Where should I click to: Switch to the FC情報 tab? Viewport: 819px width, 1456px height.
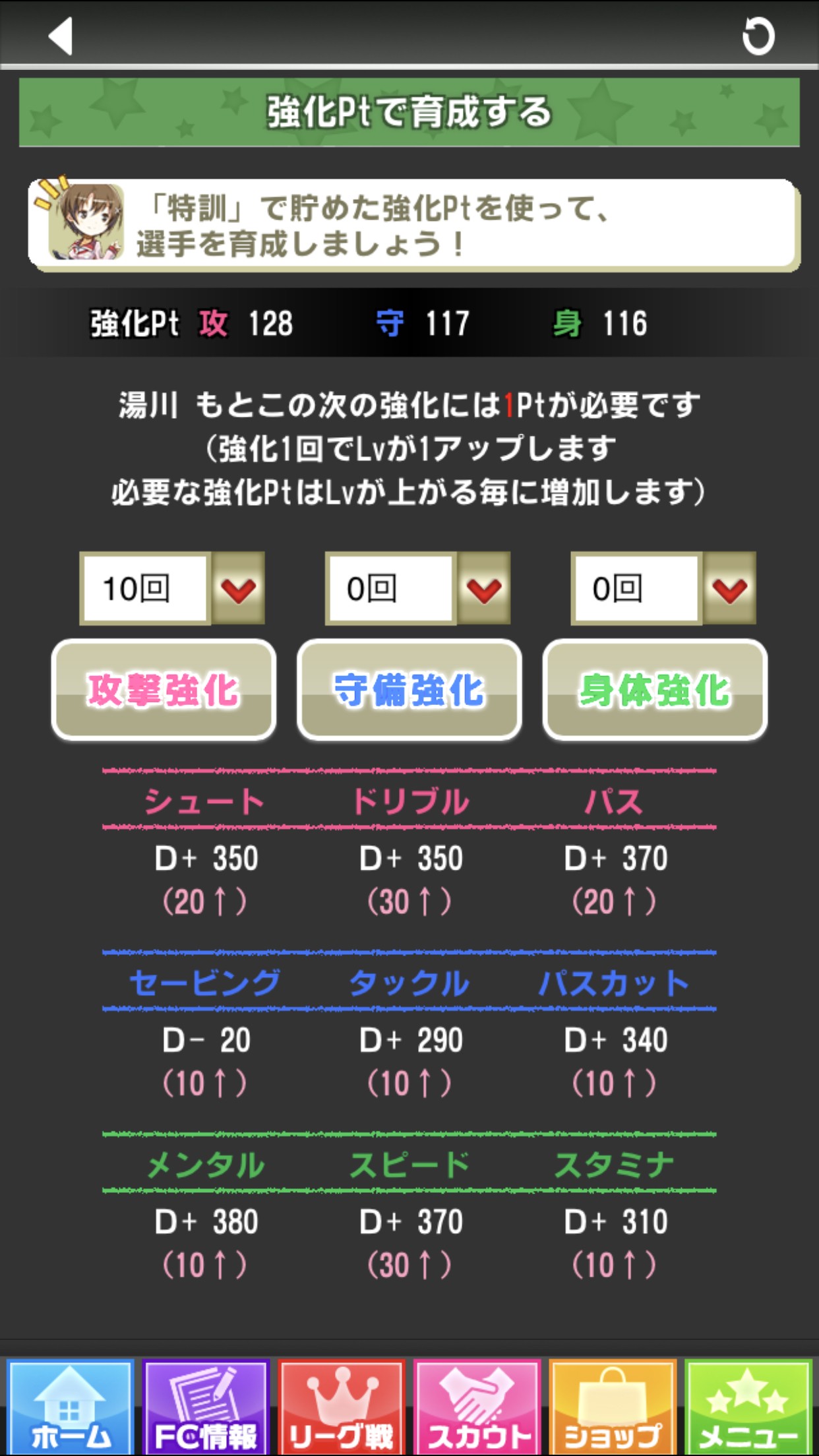click(x=206, y=1406)
